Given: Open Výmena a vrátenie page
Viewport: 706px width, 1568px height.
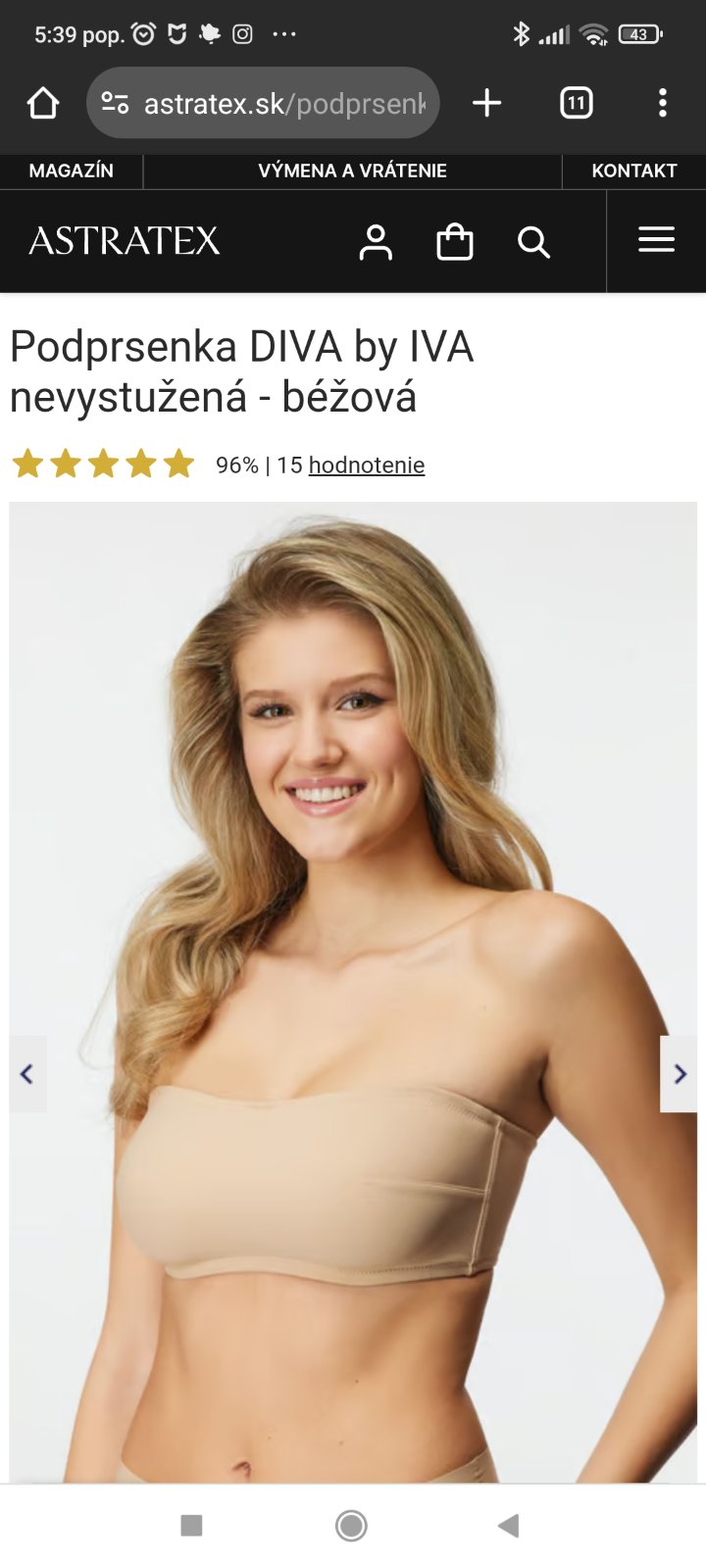Looking at the screenshot, I should (352, 171).
